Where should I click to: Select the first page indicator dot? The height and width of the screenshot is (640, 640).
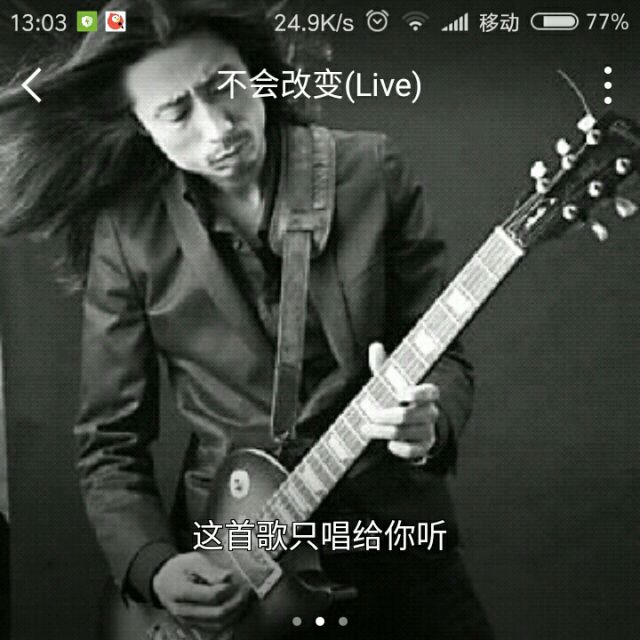297,621
